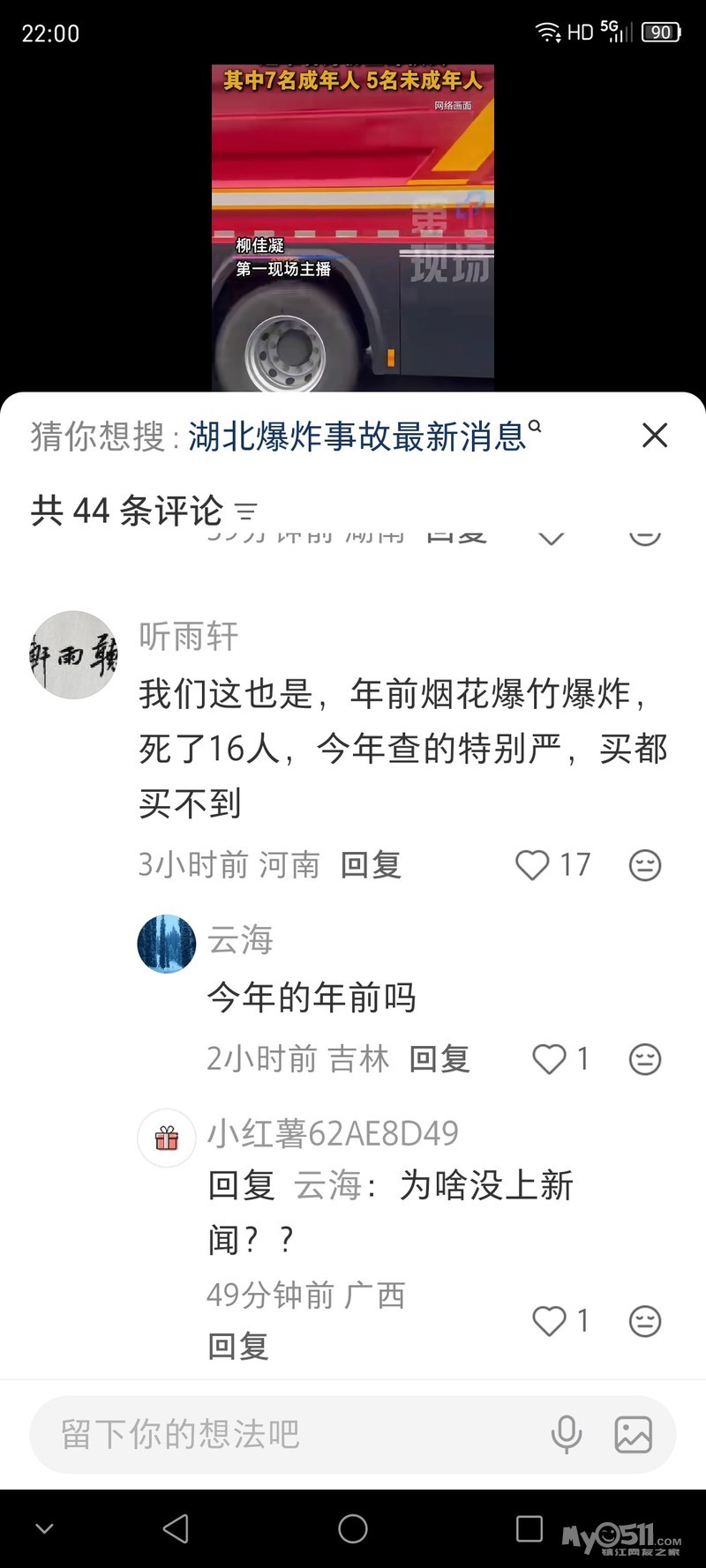Dislike 小红薯62AE8D49's reply
The height and width of the screenshot is (1568, 706).
(645, 1320)
